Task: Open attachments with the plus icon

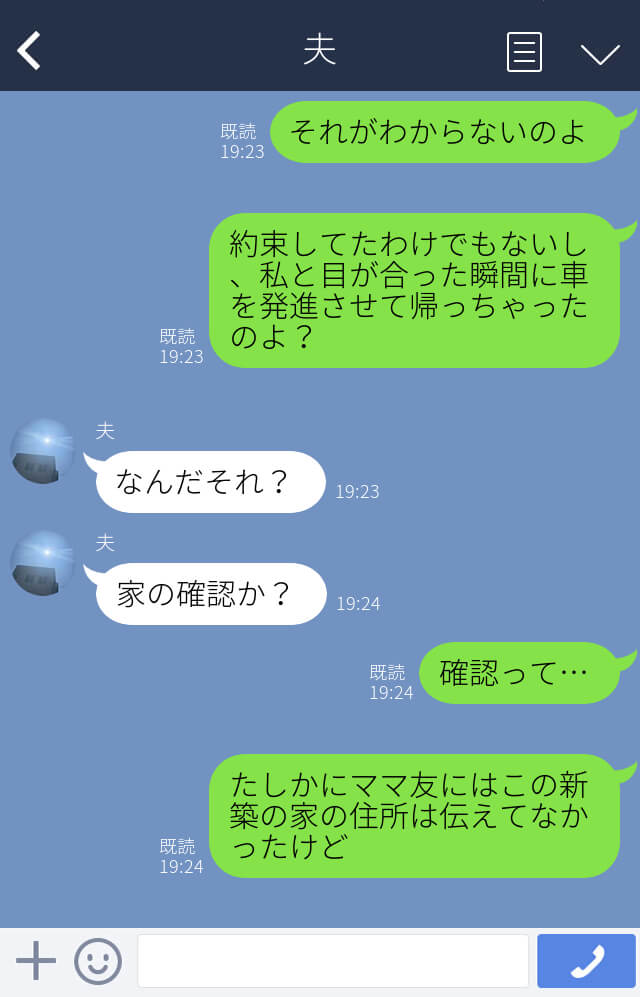Action: click(x=36, y=961)
